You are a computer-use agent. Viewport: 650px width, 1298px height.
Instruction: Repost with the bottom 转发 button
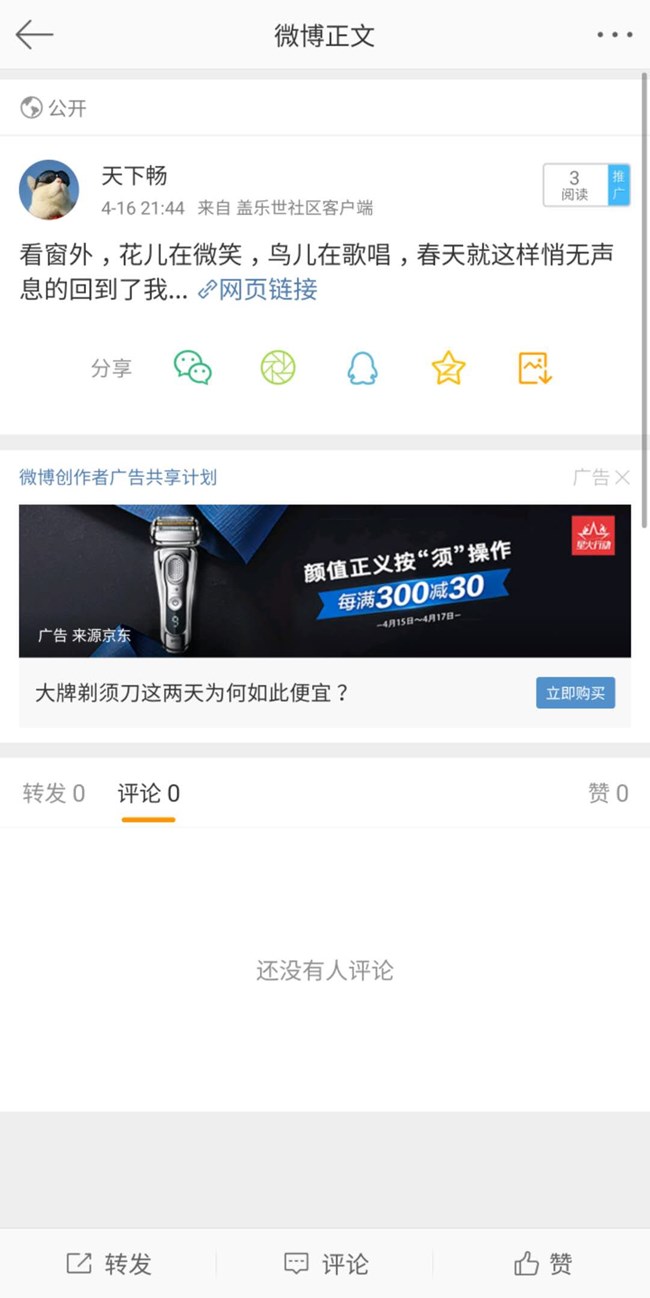coord(109,1264)
